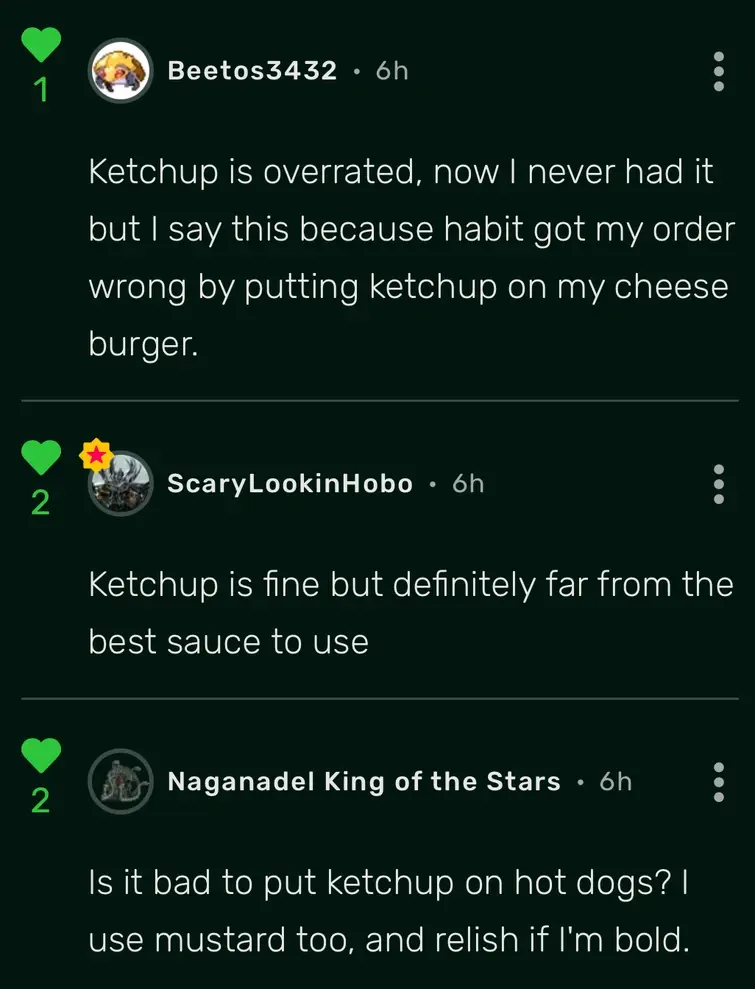Viewport: 755px width, 989px height.
Task: Click ScaryLookinHobo's skull avatar
Action: (120, 483)
